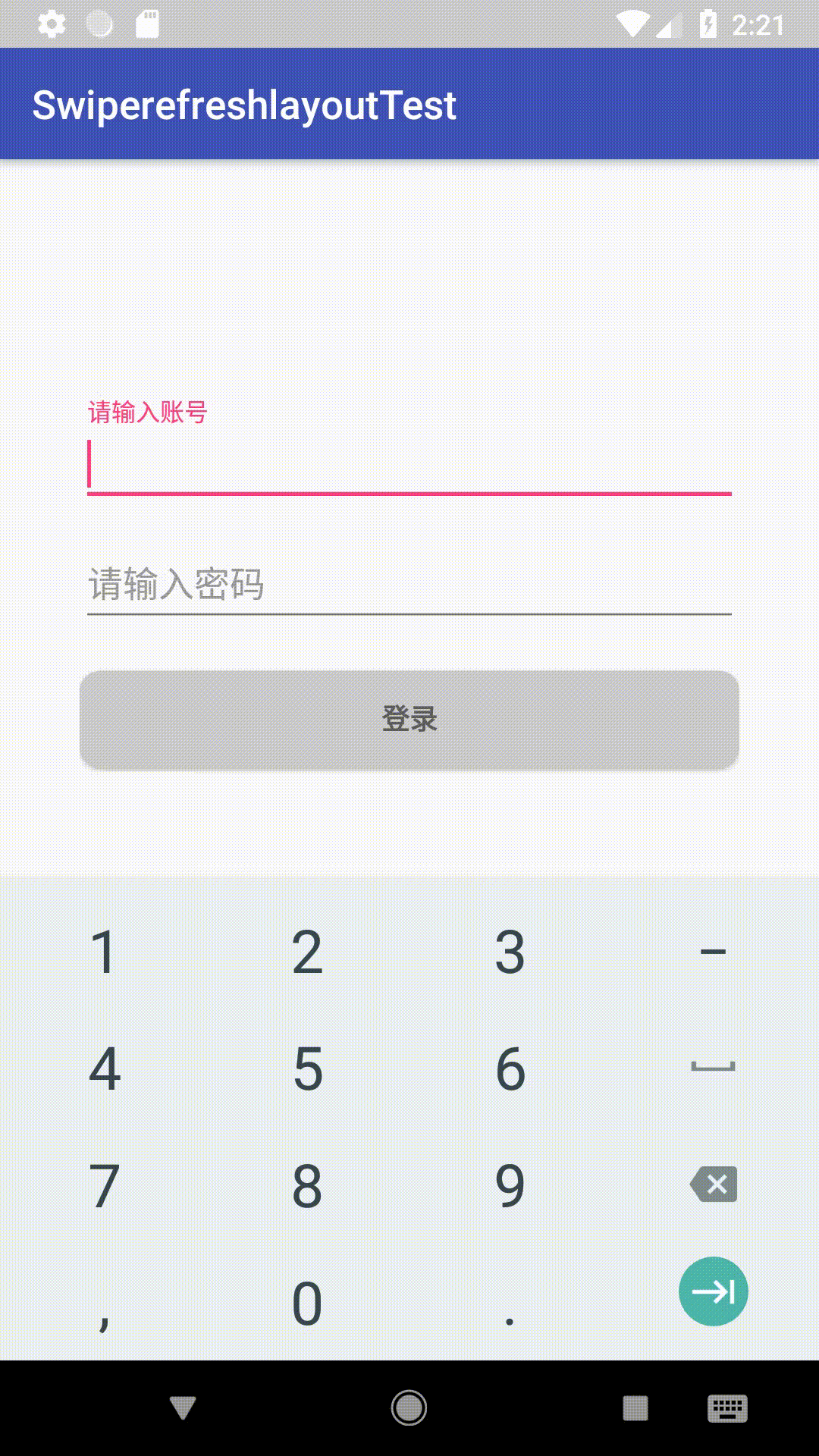Tap the 请输入密码 password field
This screenshot has width=819, height=1456.
[409, 585]
